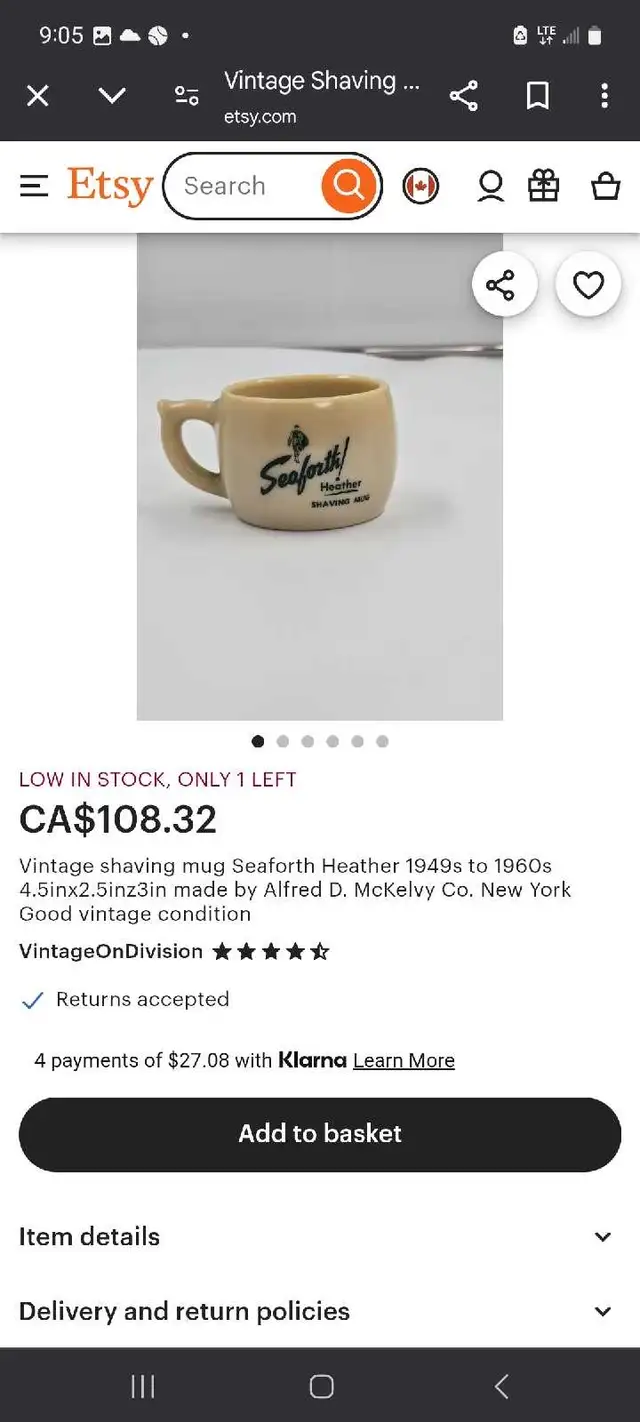640x1422 pixels.
Task: Tap the orange search magnifier button
Action: pos(349,186)
